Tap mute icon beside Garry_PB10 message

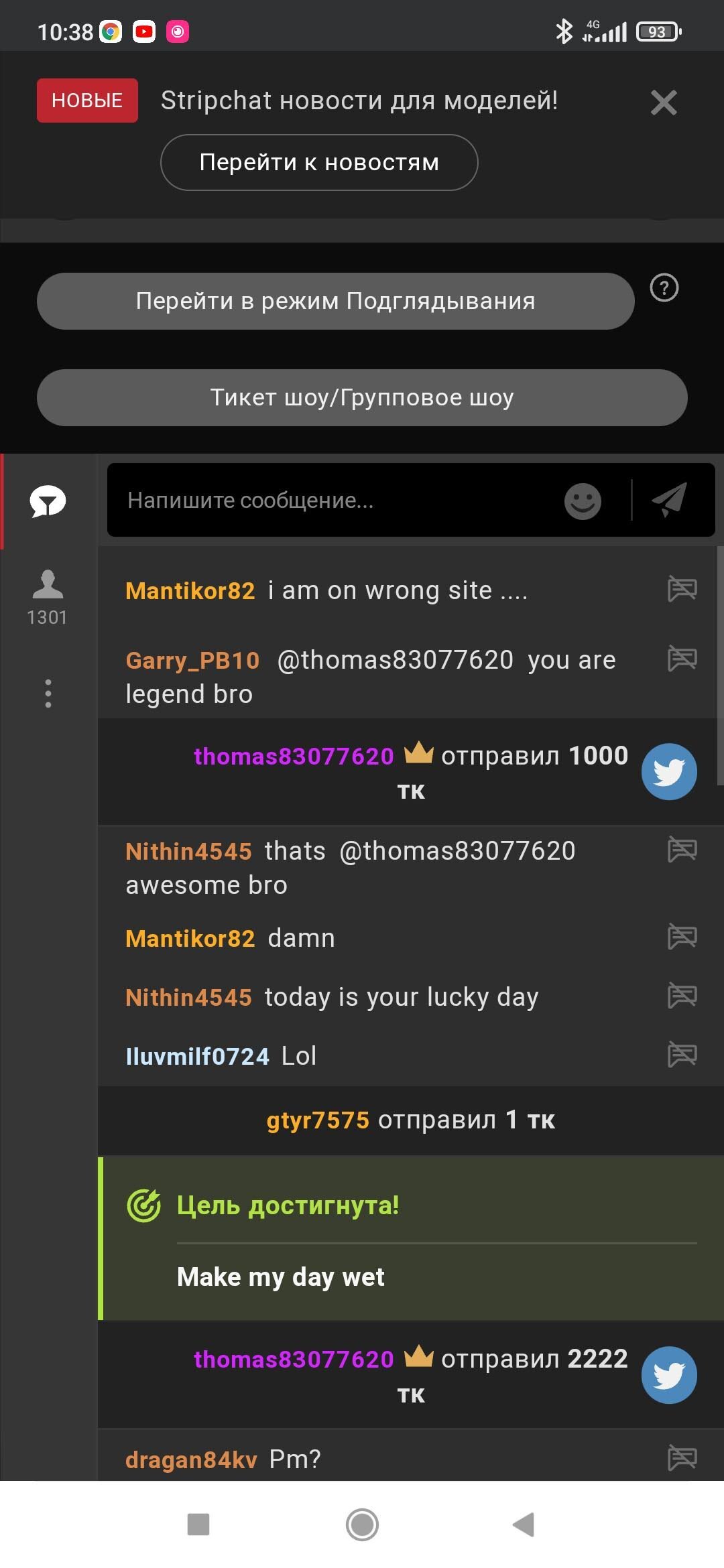pyautogui.click(x=682, y=658)
